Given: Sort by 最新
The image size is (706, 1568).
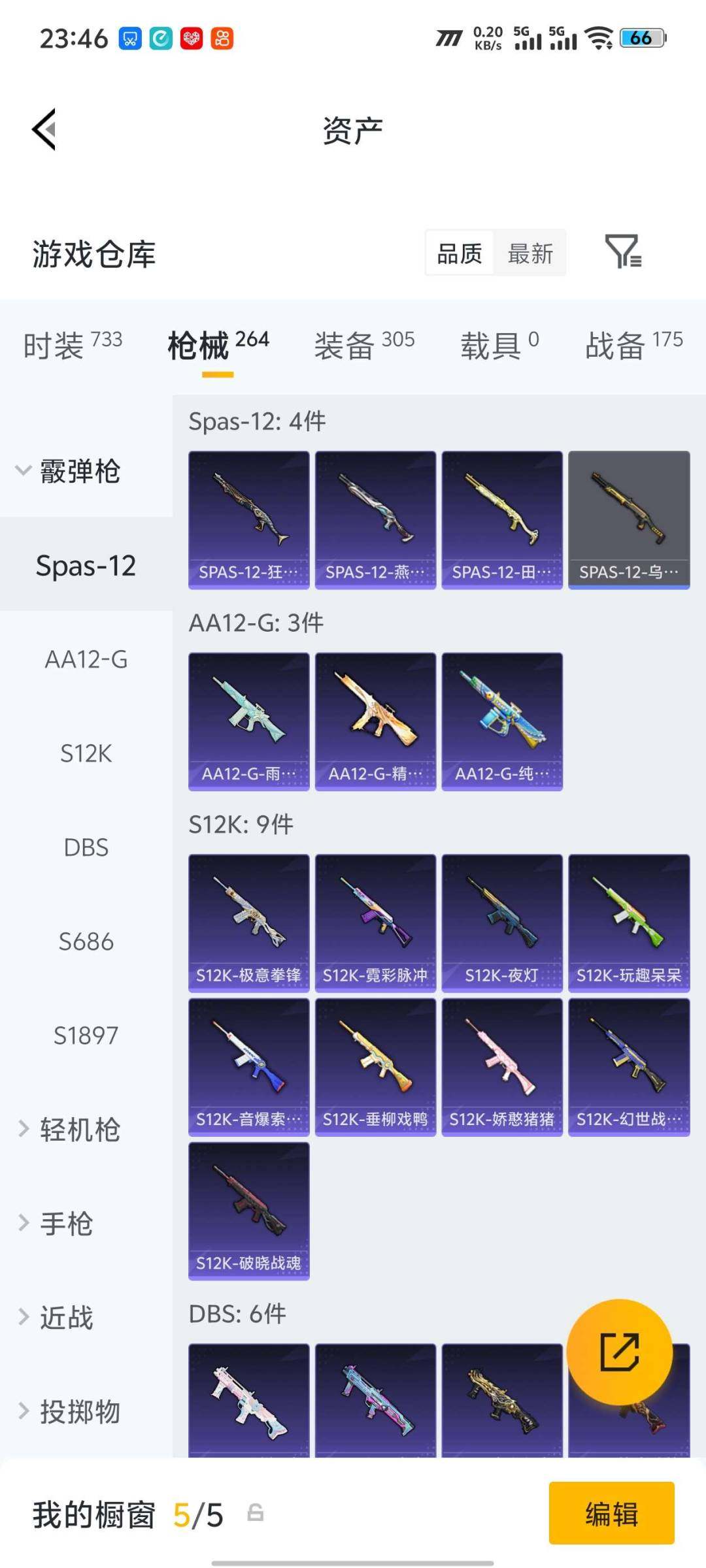Looking at the screenshot, I should click(x=530, y=253).
